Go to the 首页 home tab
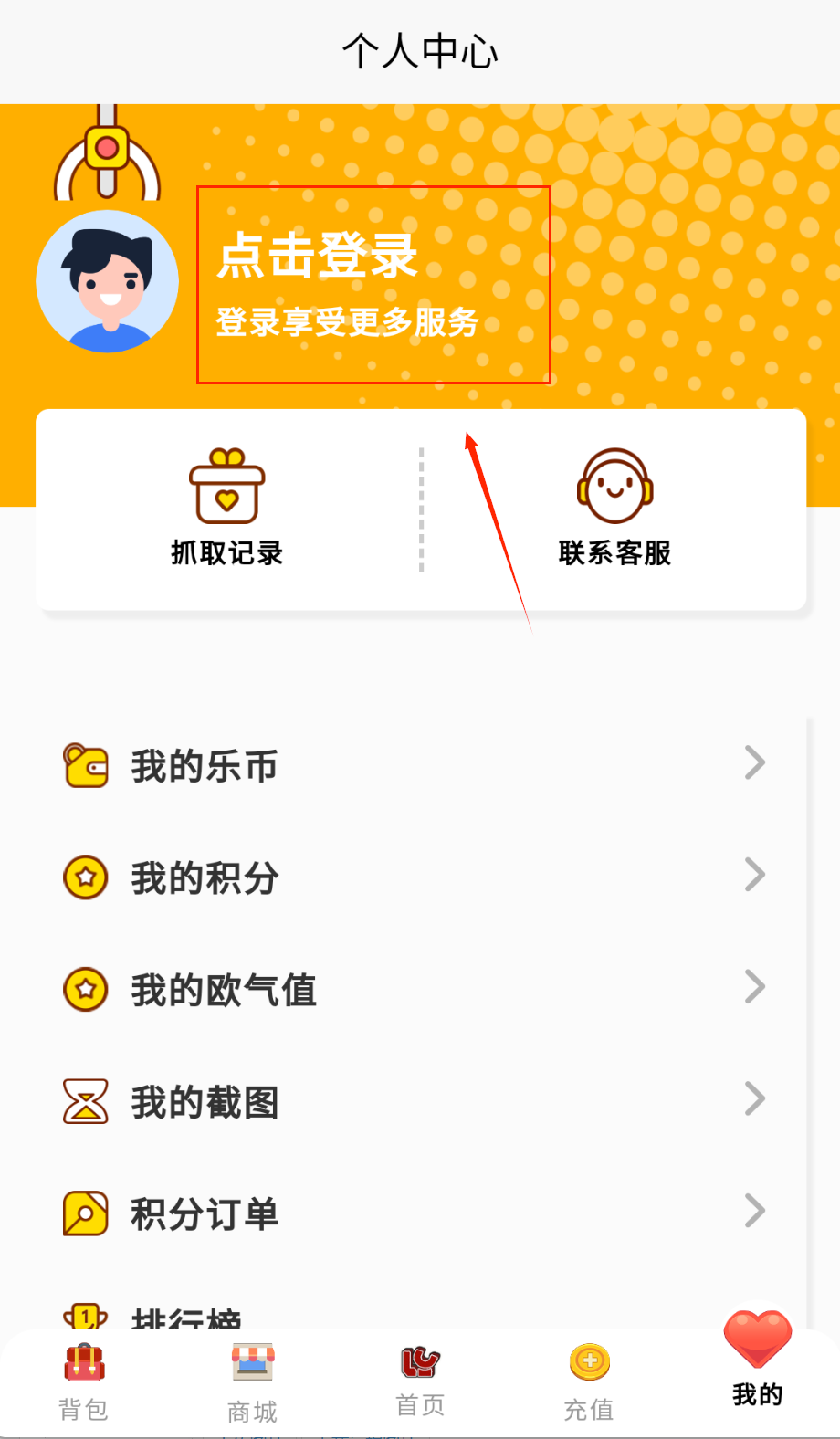The width and height of the screenshot is (840, 1439). [420, 1382]
